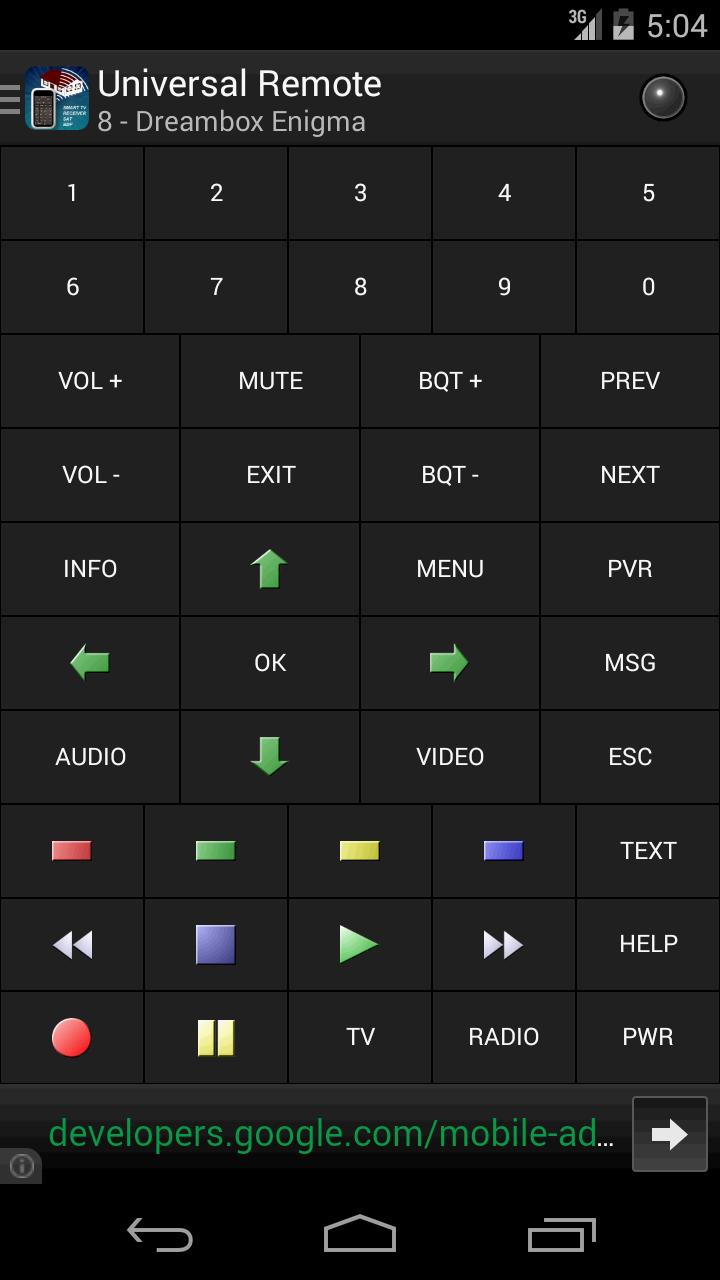Viewport: 720px width, 1280px height.
Task: Switch the receiver to RADIO mode
Action: 503,1037
